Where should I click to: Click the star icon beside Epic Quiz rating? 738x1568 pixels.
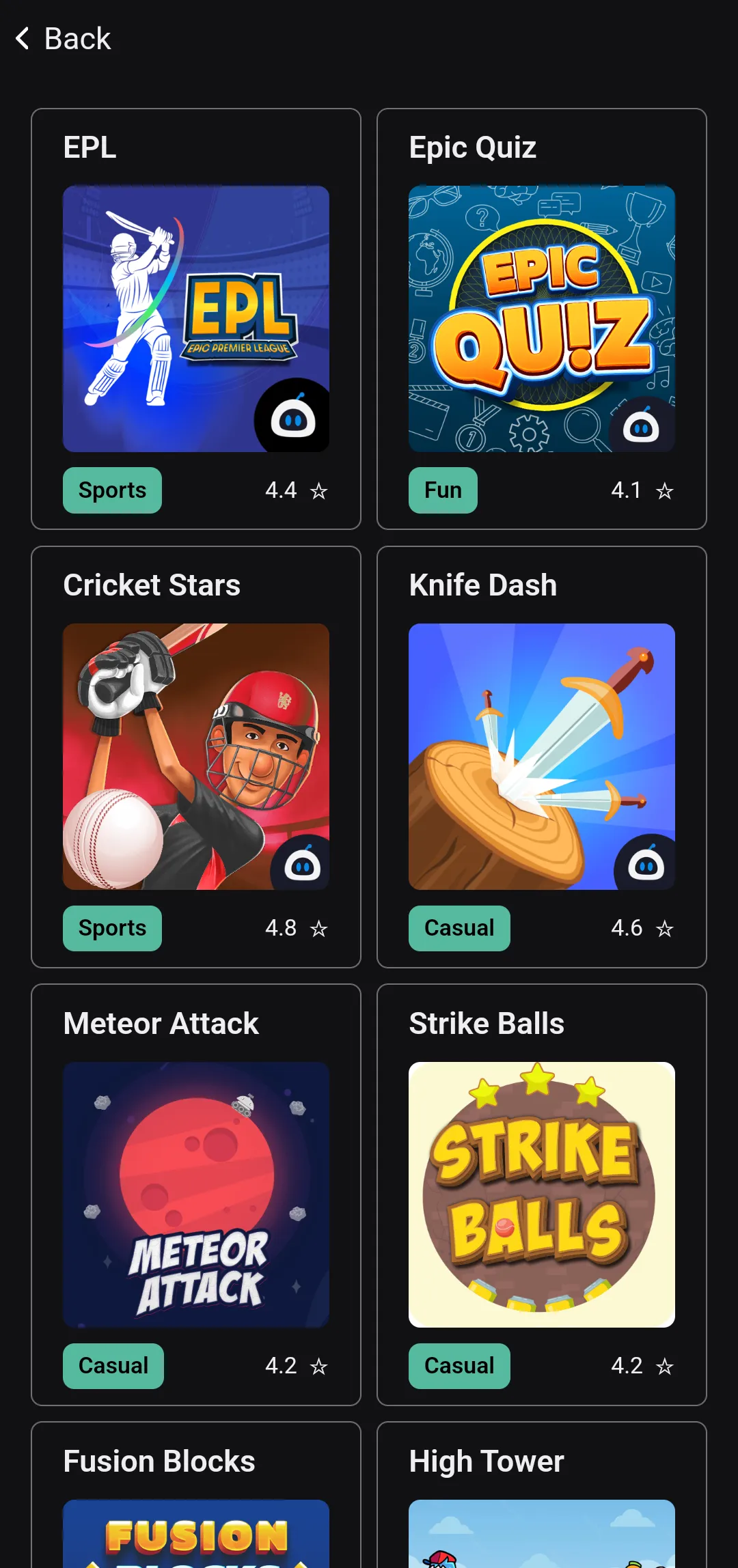(x=664, y=490)
